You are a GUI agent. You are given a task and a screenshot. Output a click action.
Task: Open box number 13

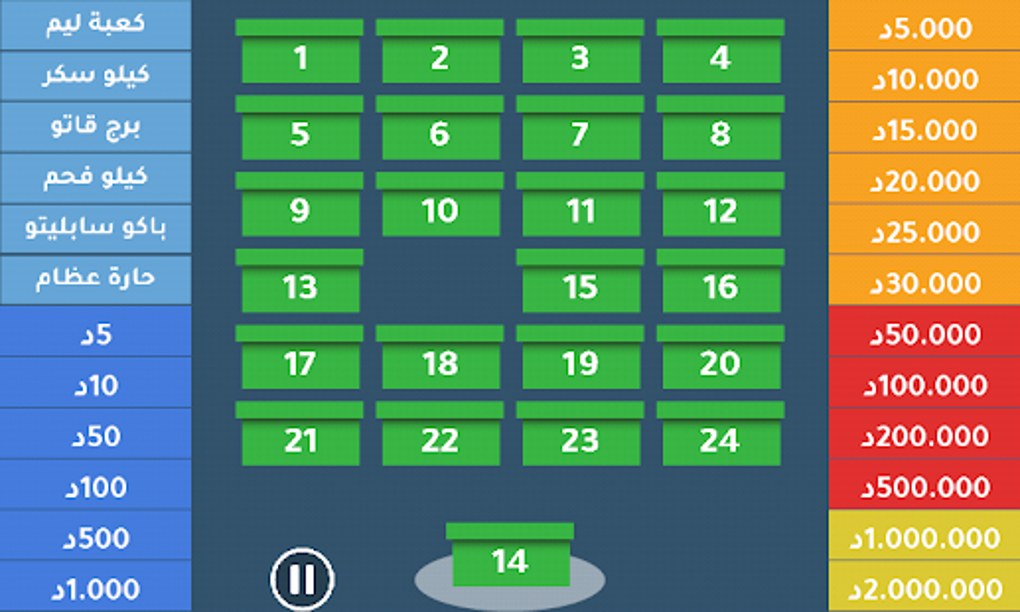tap(300, 287)
